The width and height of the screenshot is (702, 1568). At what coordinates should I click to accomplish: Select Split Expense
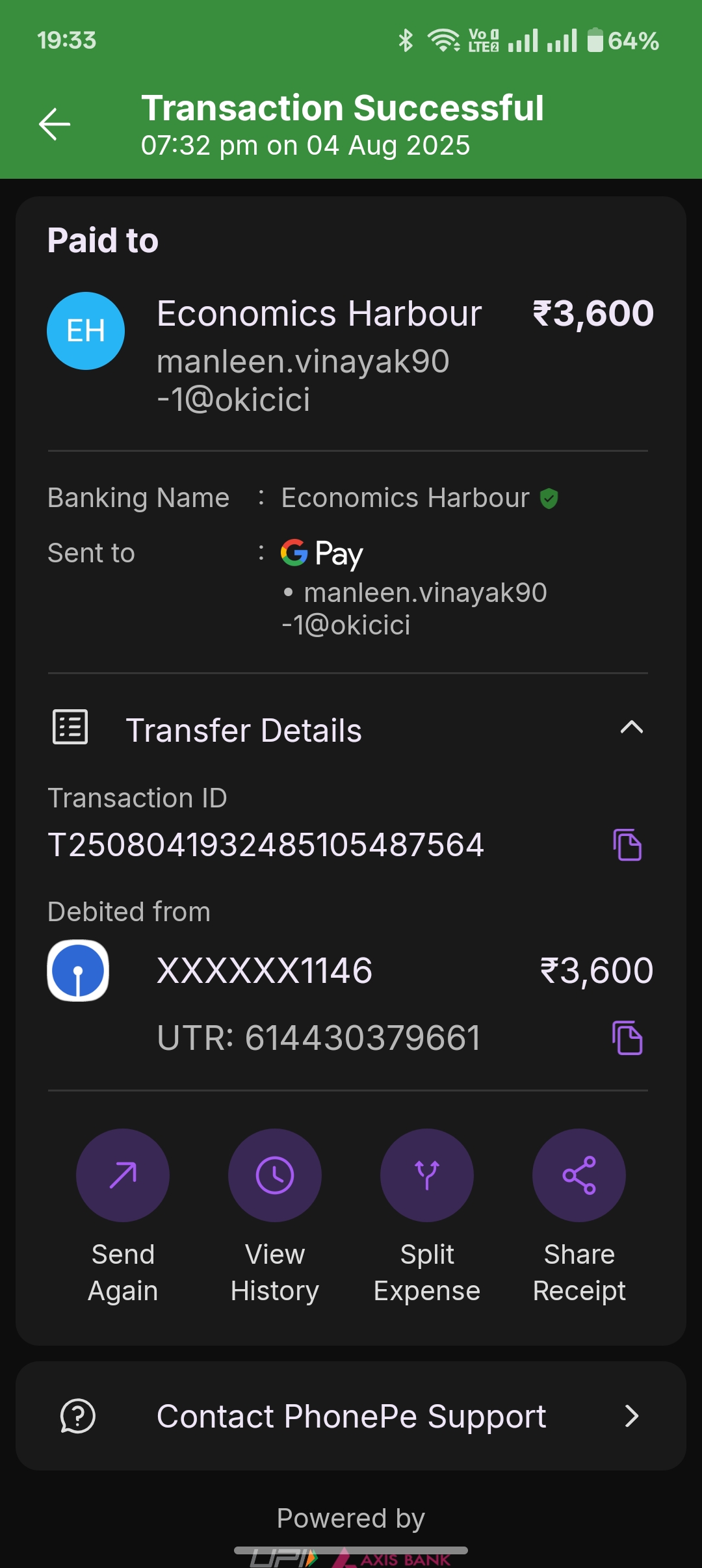click(x=427, y=1175)
